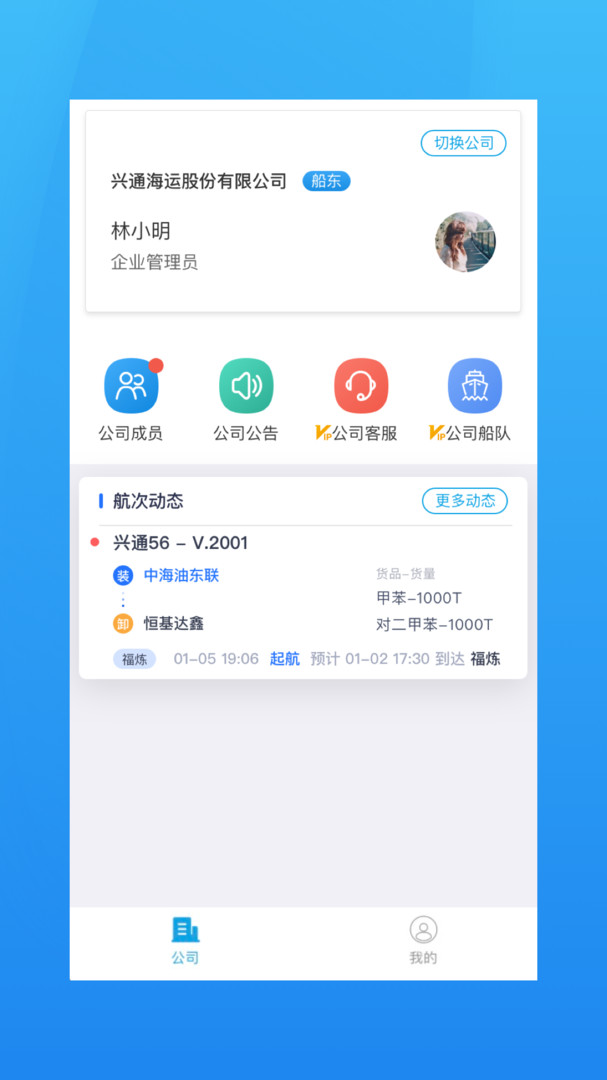607x1080 pixels.
Task: Open 林小明's profile avatar
Action: click(465, 242)
